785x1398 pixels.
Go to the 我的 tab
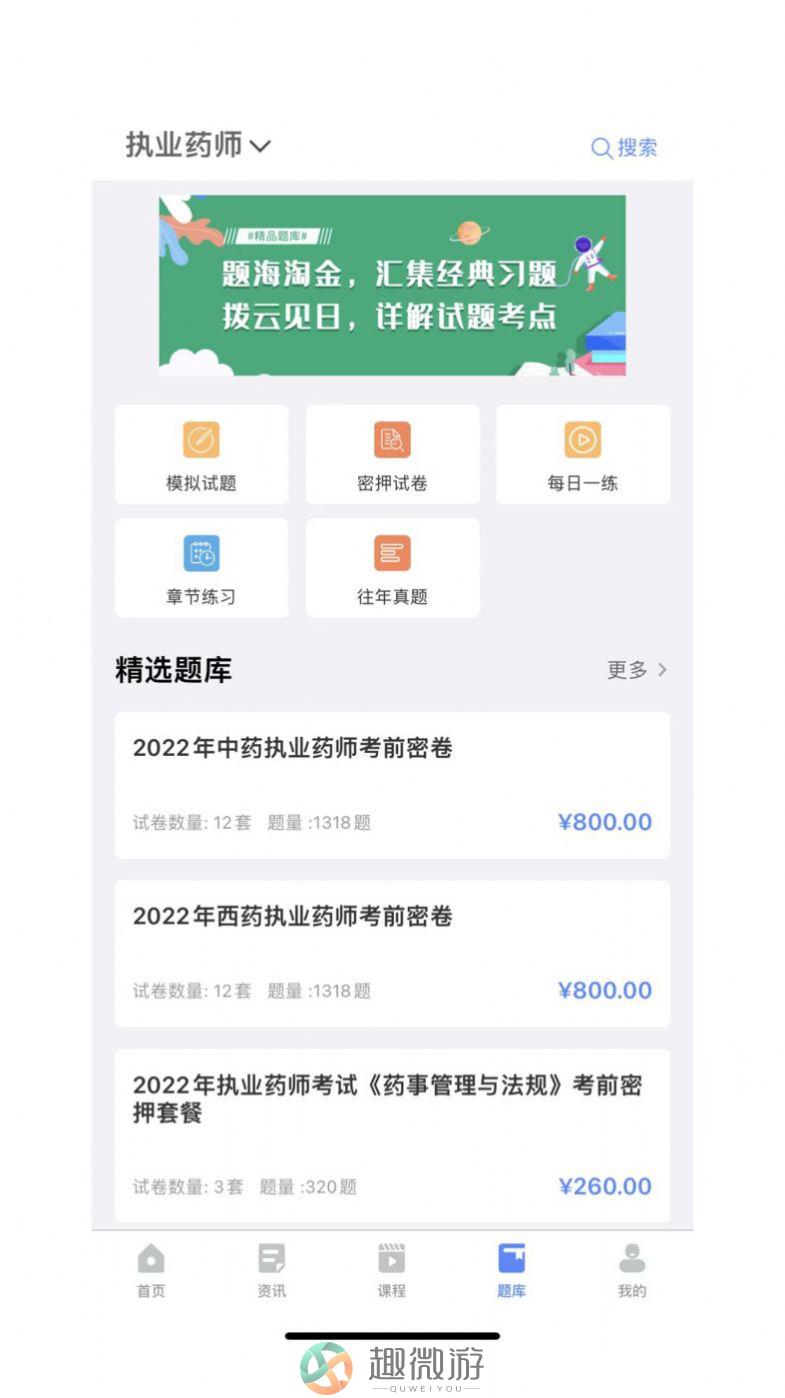click(x=632, y=1270)
